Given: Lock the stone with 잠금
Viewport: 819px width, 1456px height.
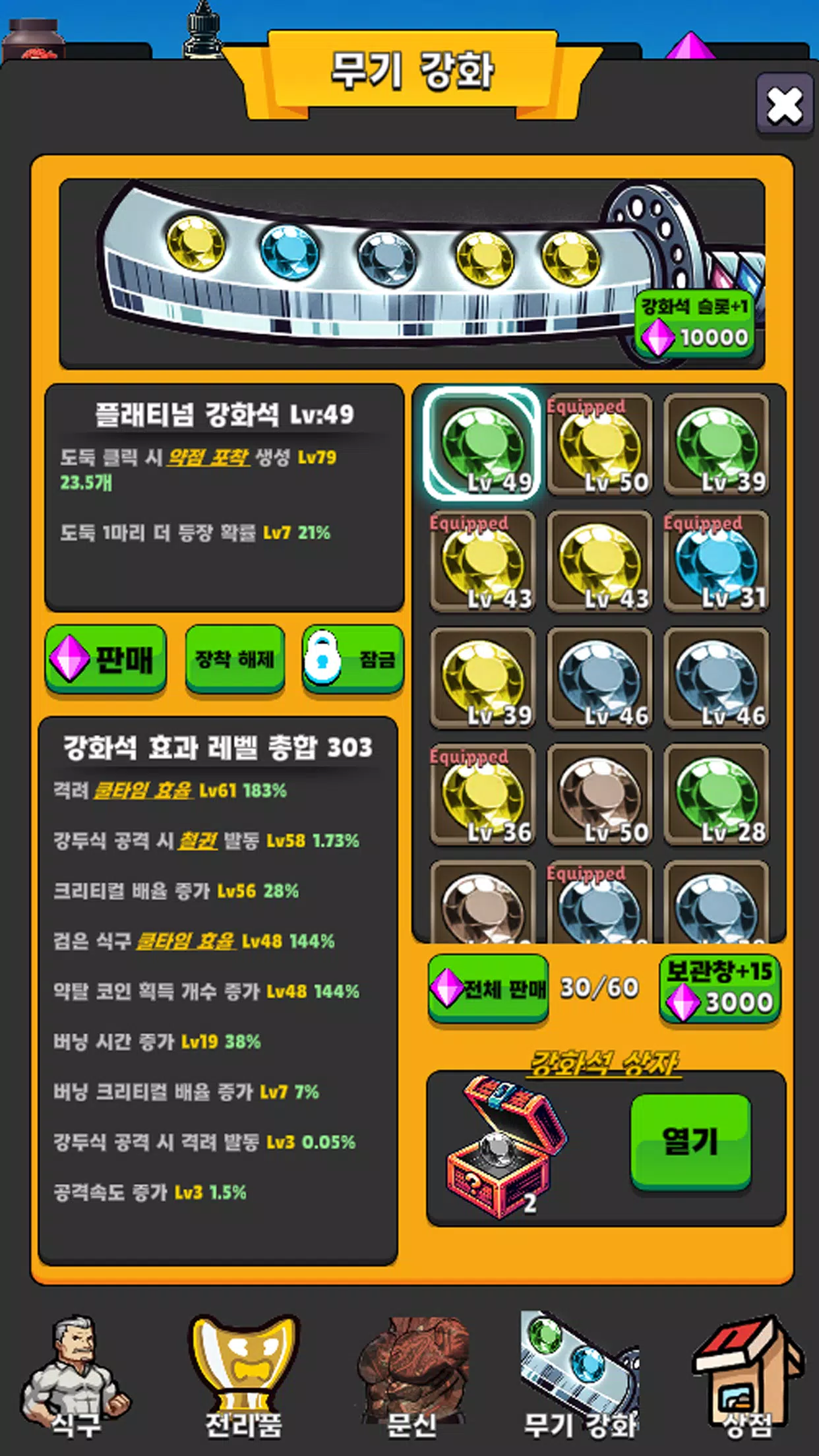Looking at the screenshot, I should tap(352, 659).
